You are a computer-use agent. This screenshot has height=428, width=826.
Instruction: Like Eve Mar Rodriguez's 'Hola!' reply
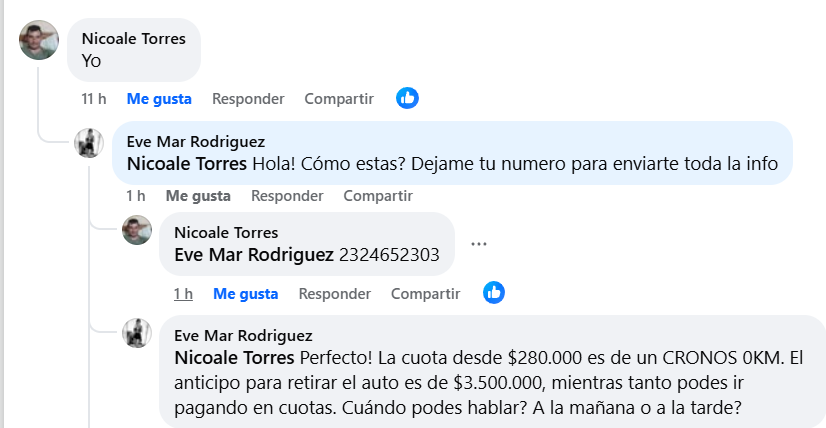[198, 196]
